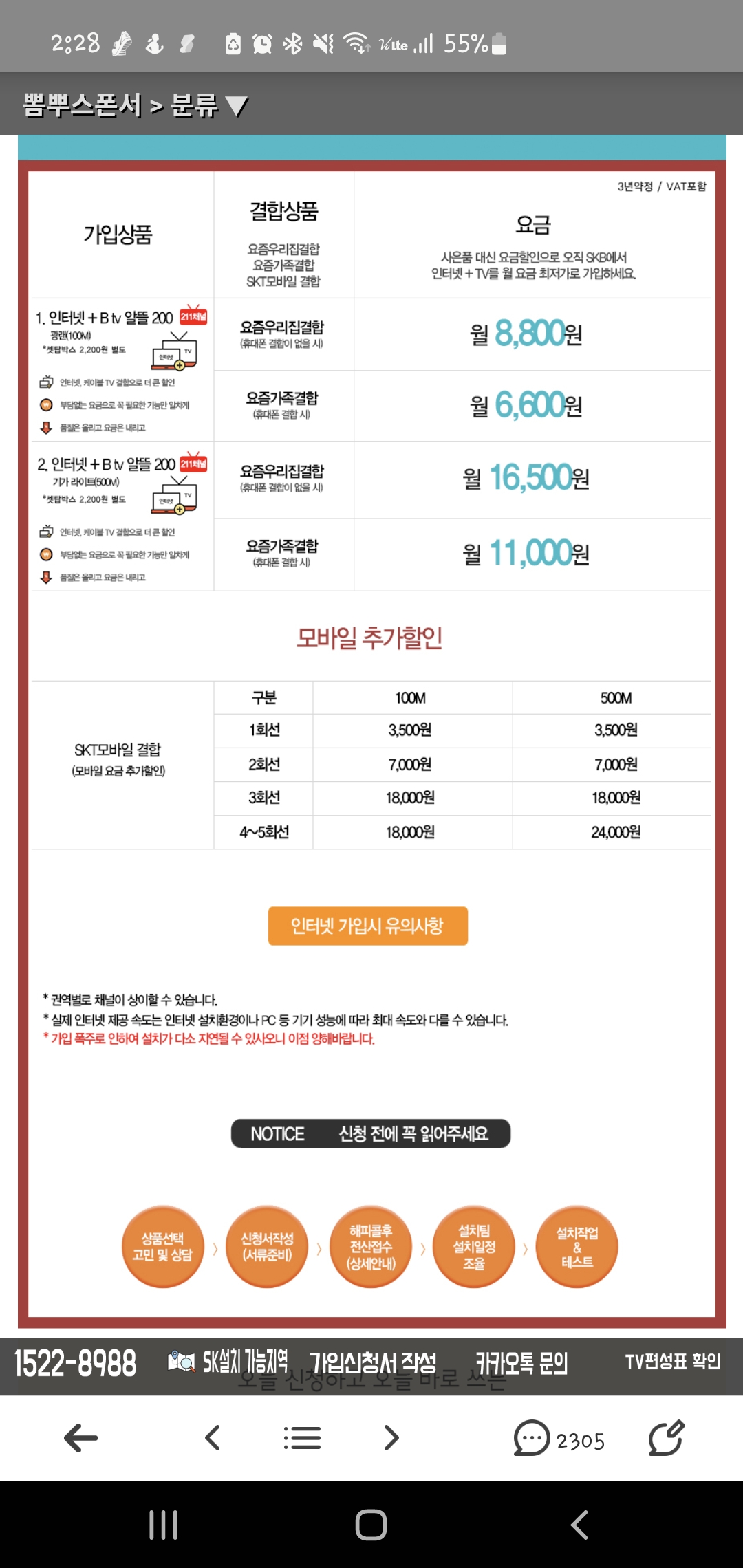Open TV편성표 확인 link
The height and width of the screenshot is (1568, 743).
pos(672,1362)
